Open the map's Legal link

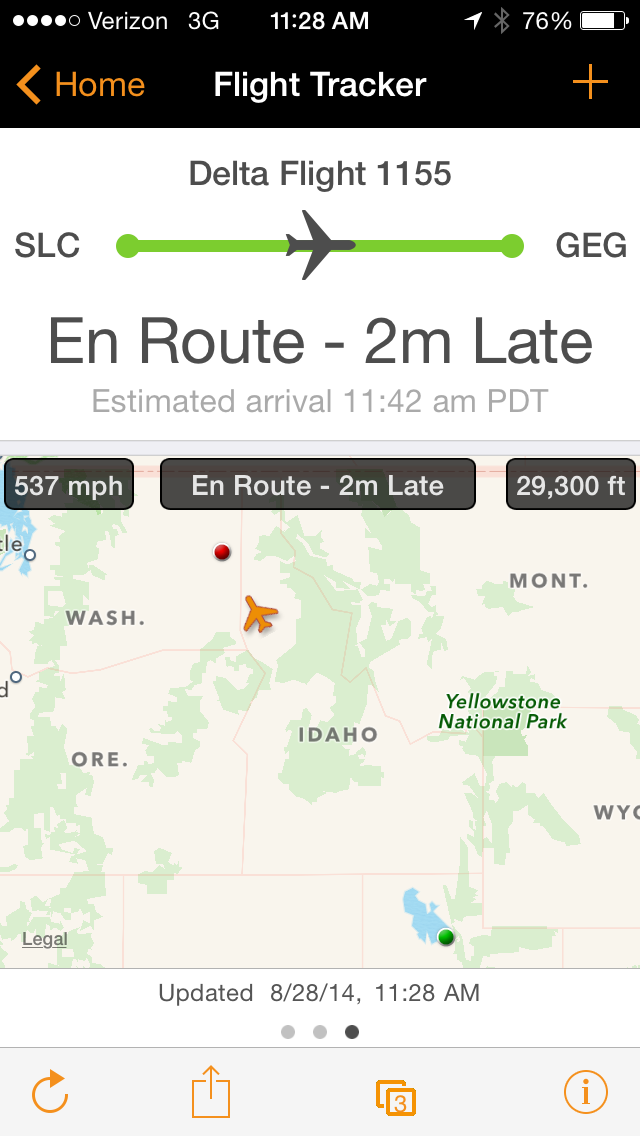coord(44,940)
